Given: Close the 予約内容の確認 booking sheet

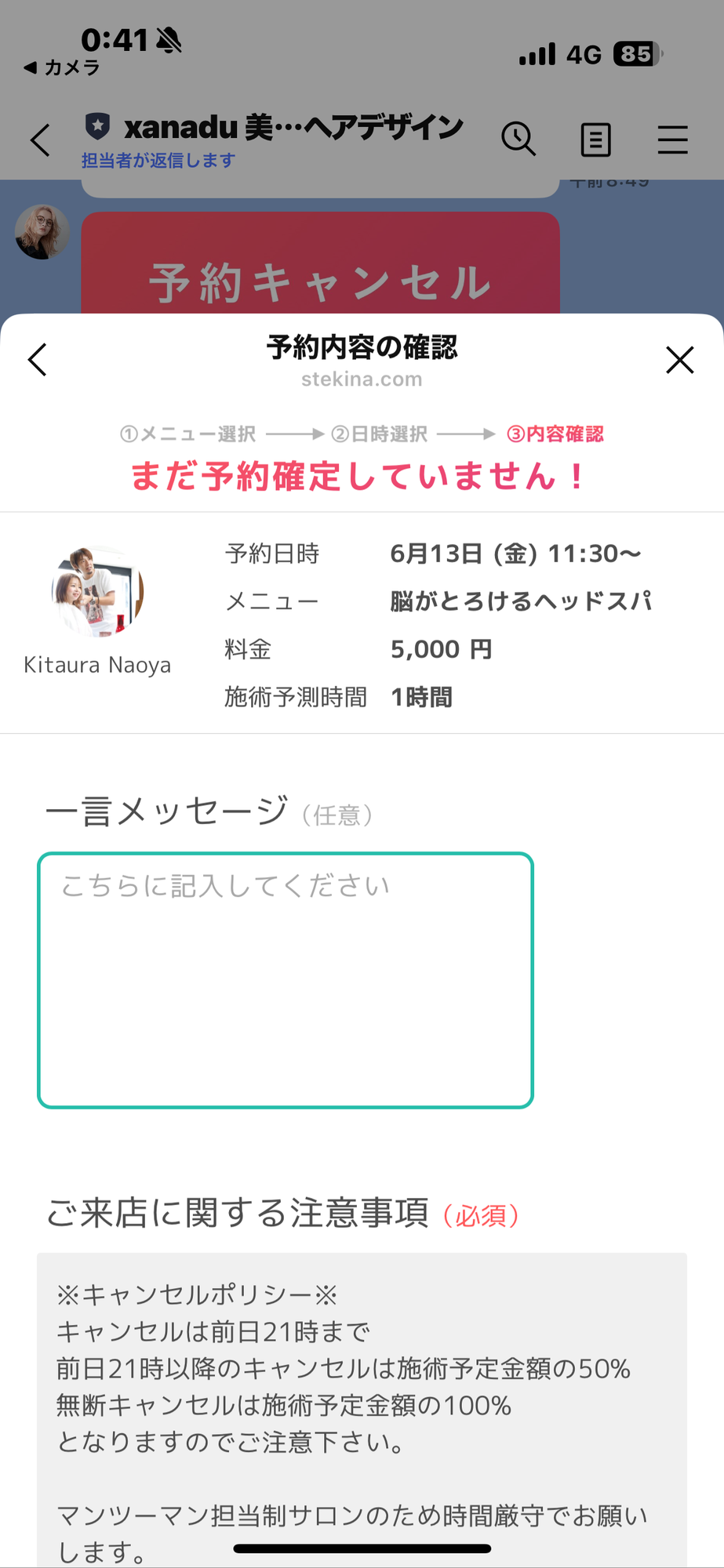Looking at the screenshot, I should [x=679, y=360].
